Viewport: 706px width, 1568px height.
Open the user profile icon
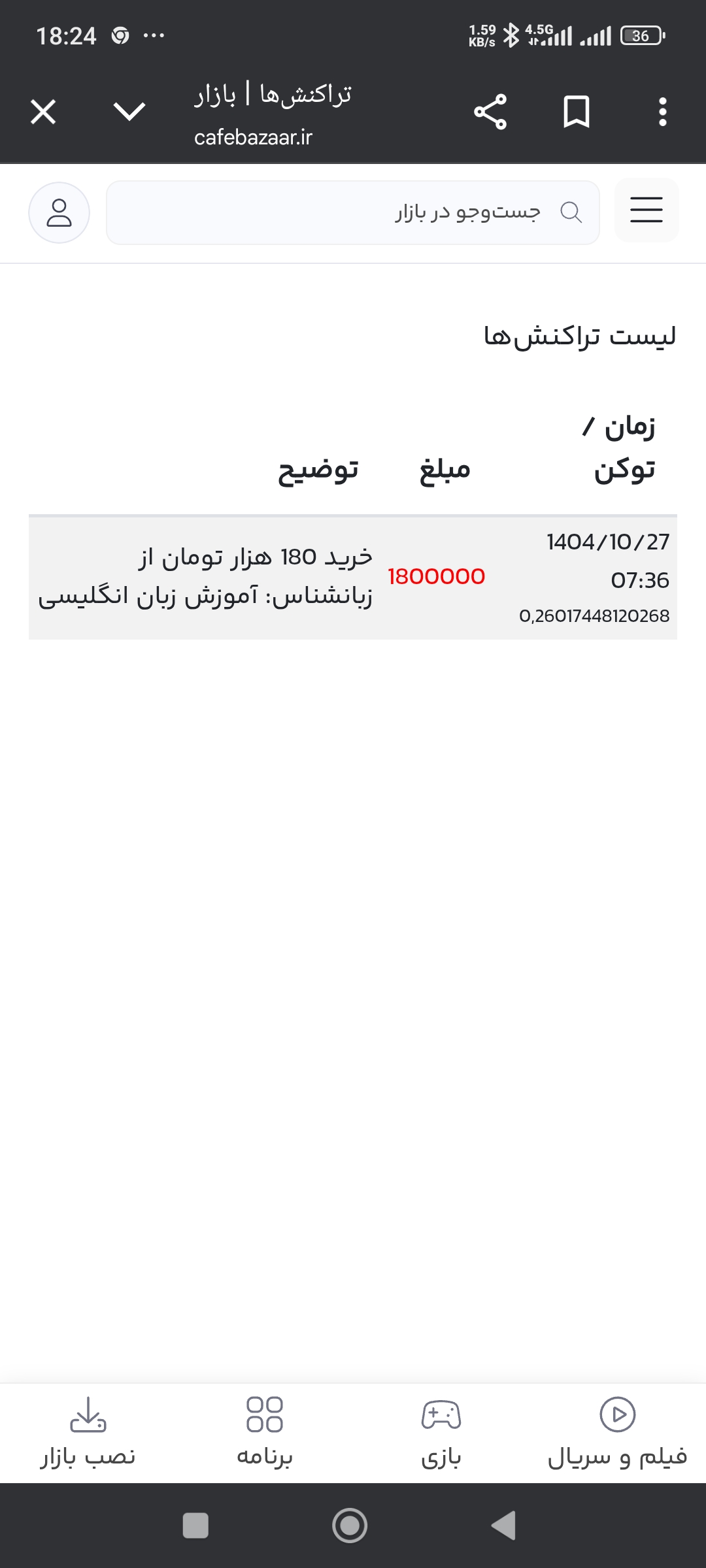pos(59,212)
